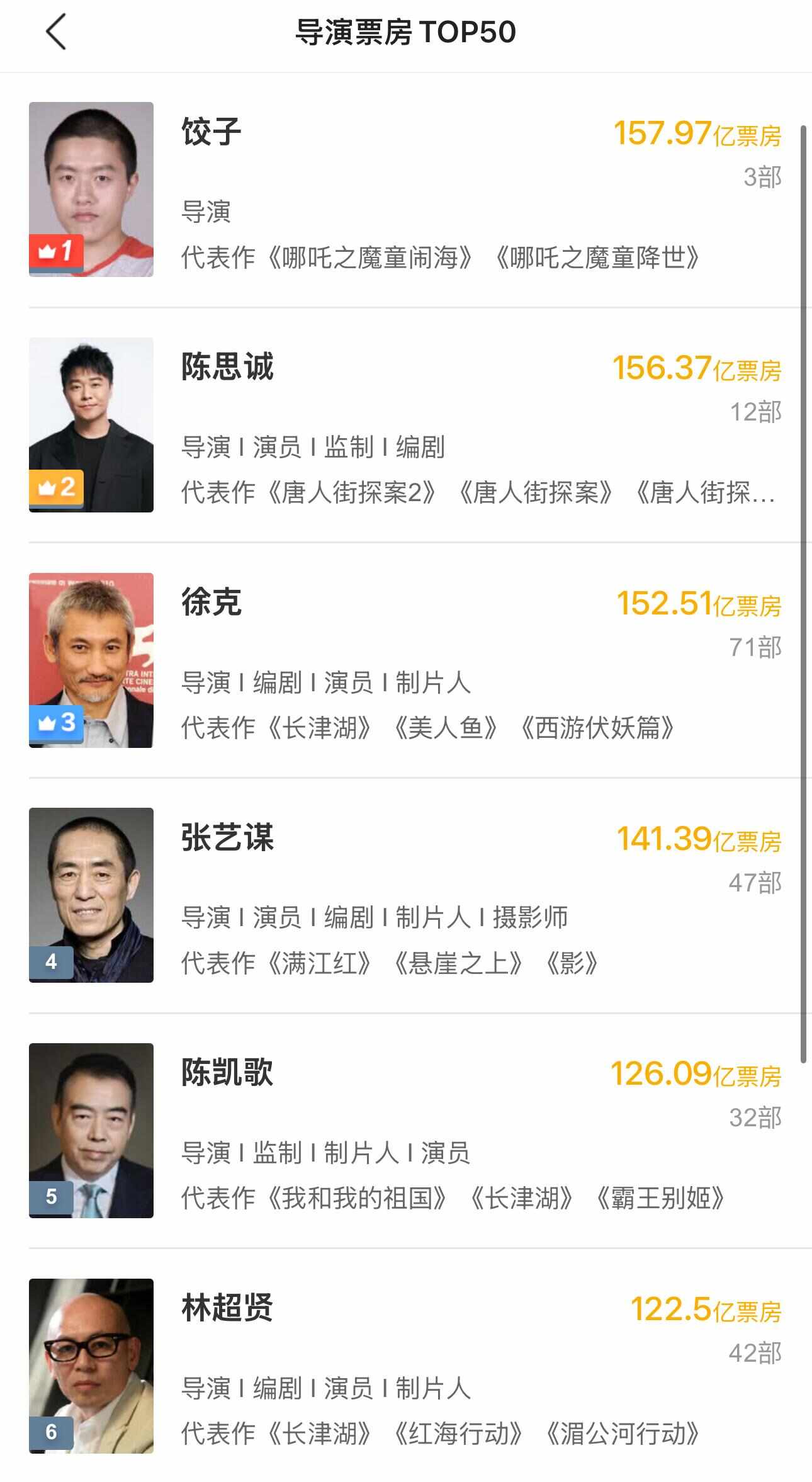
Task: Open 徐克's avatar image
Action: tap(92, 660)
